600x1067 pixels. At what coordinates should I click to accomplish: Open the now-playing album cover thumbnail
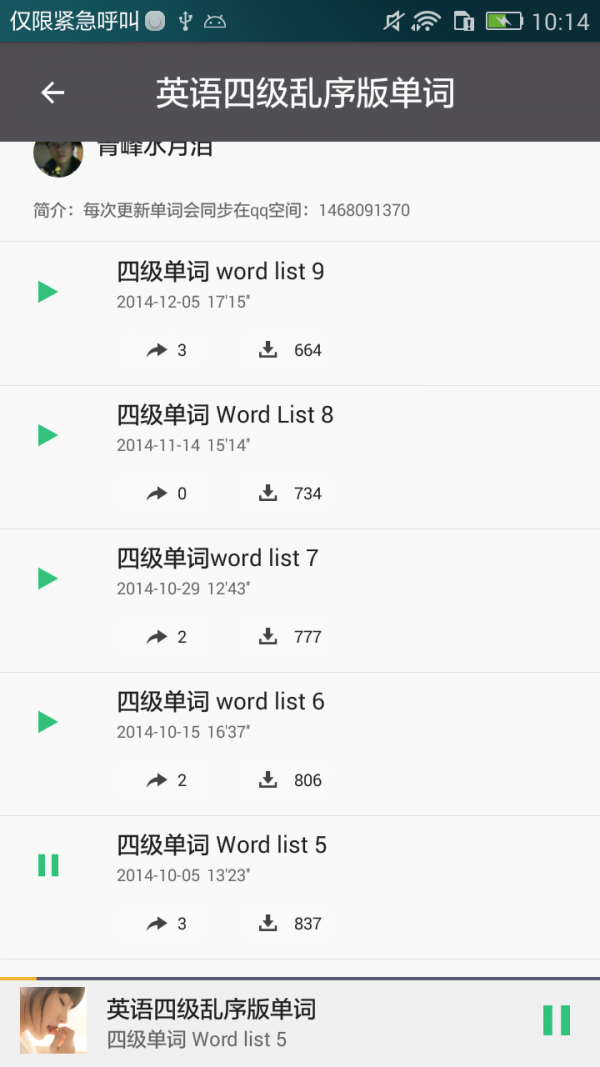53,1020
